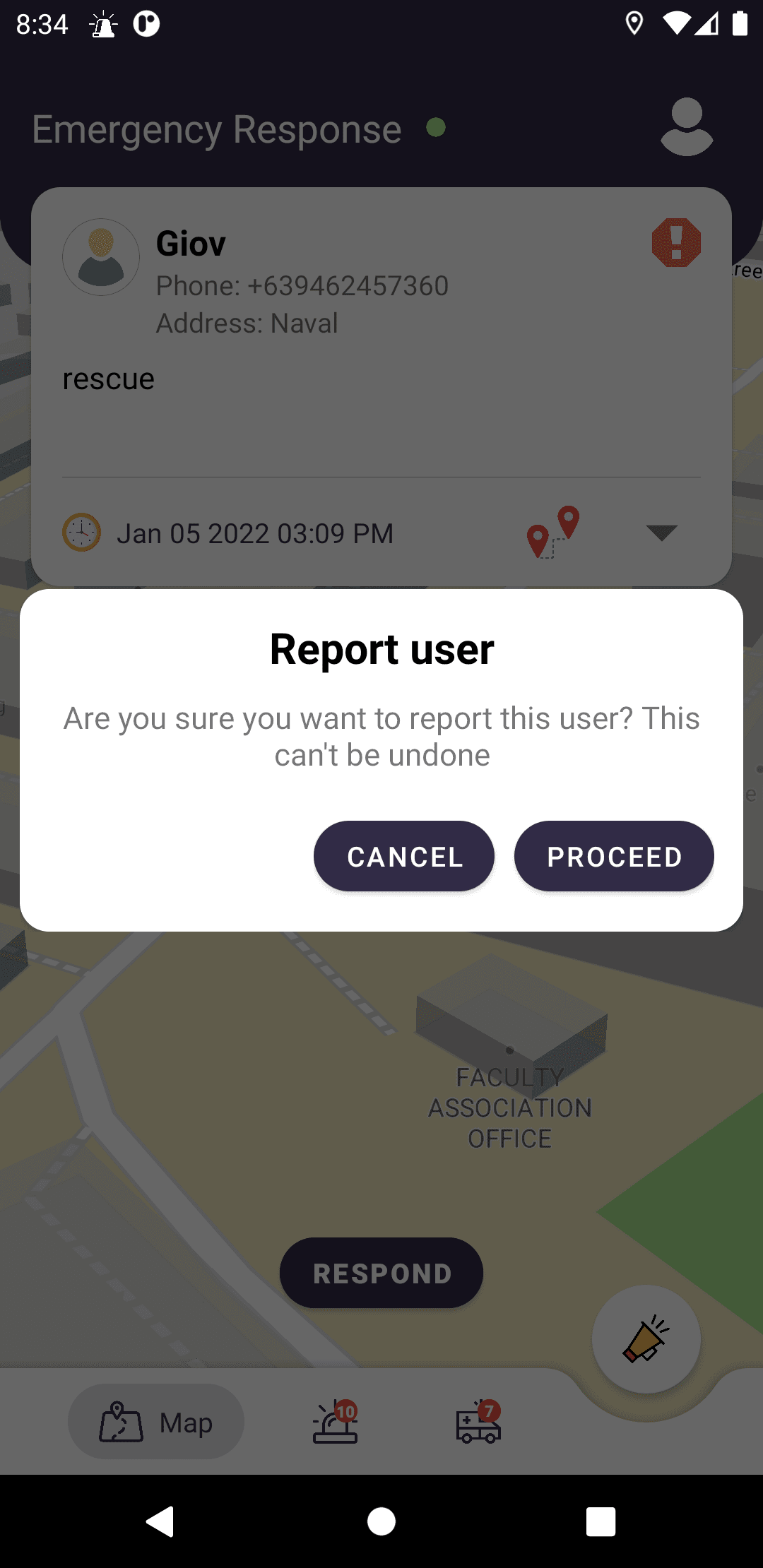
Task: Switch to the Map tab
Action: pyautogui.click(x=156, y=1422)
